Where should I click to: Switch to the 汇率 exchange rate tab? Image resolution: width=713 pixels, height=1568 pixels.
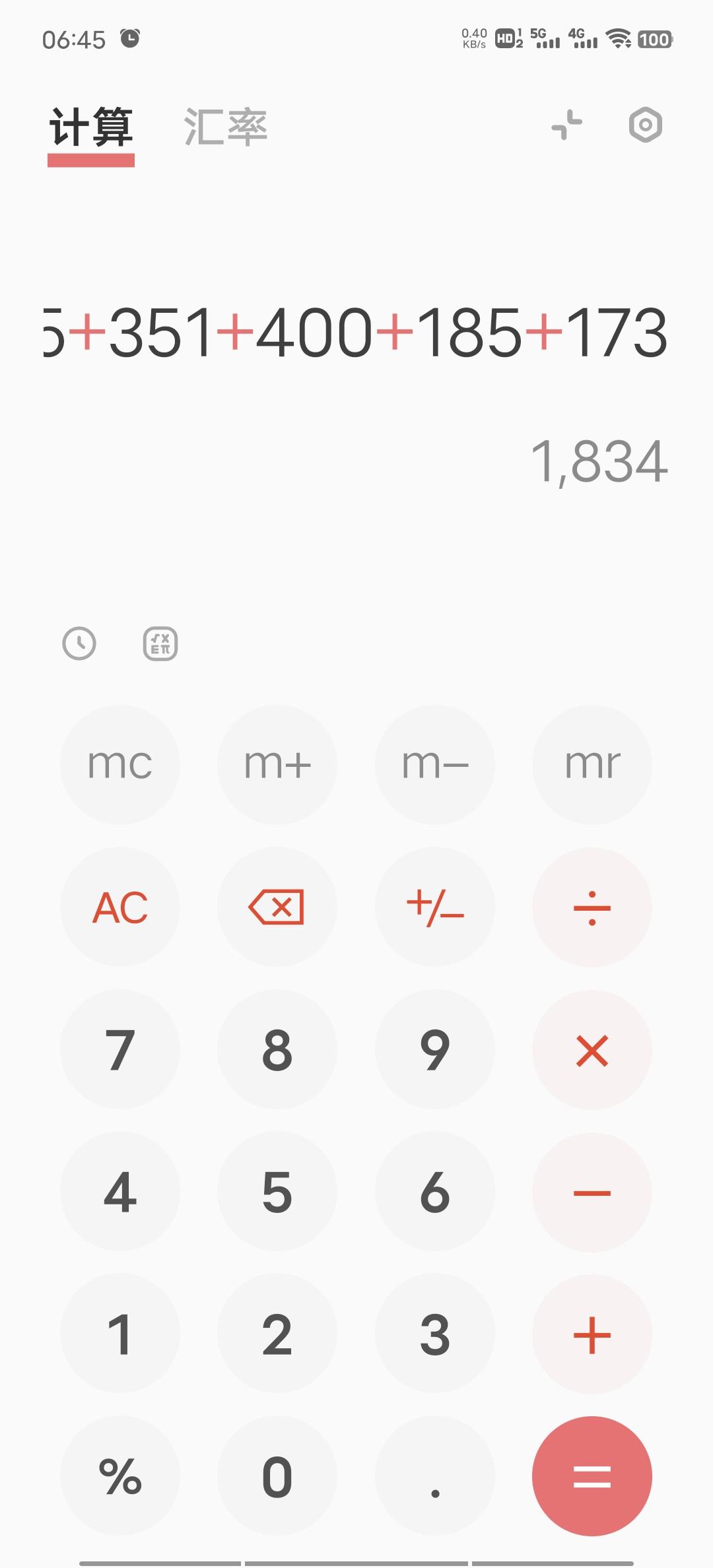tap(226, 127)
